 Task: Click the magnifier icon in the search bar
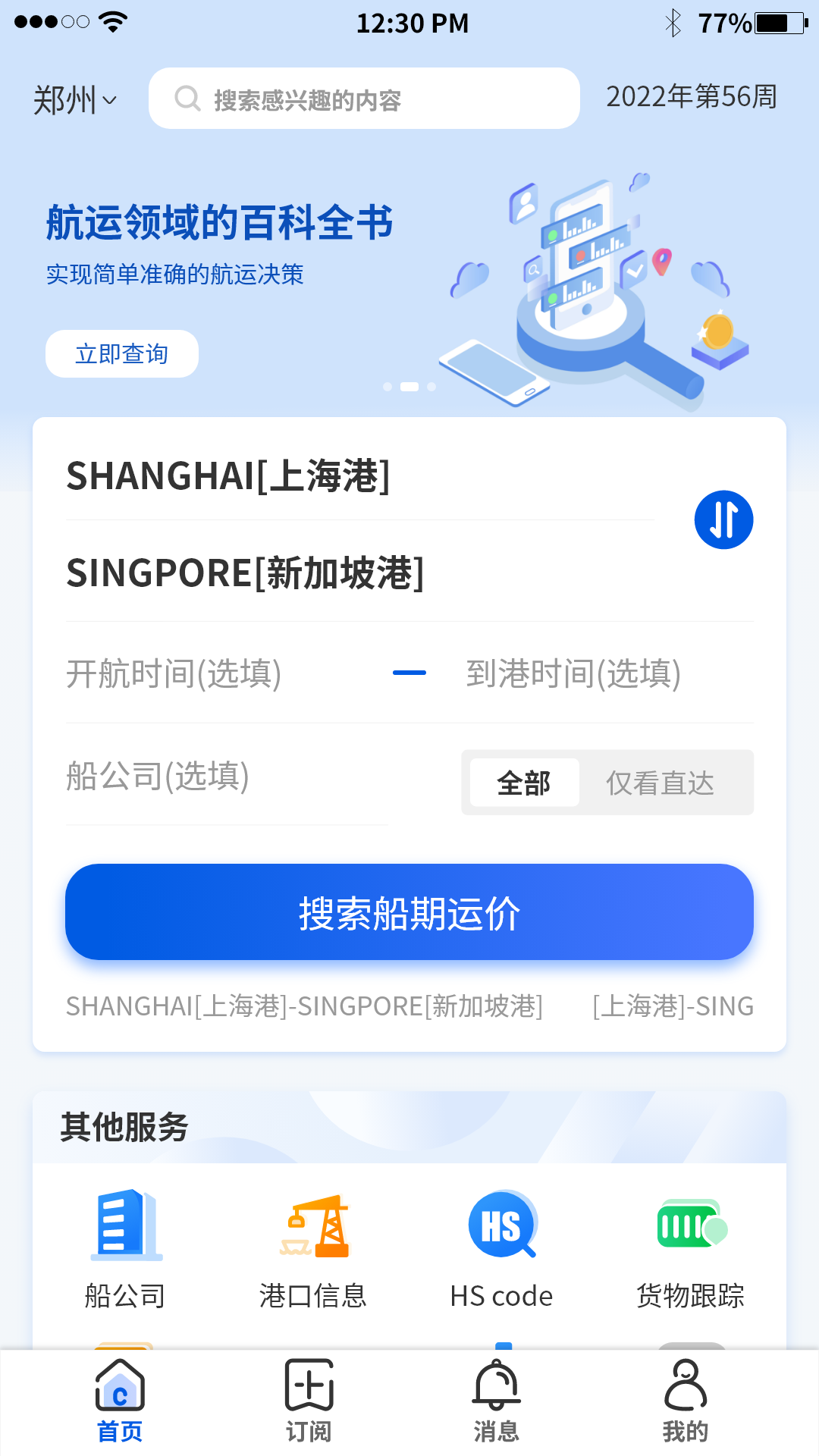click(x=187, y=98)
